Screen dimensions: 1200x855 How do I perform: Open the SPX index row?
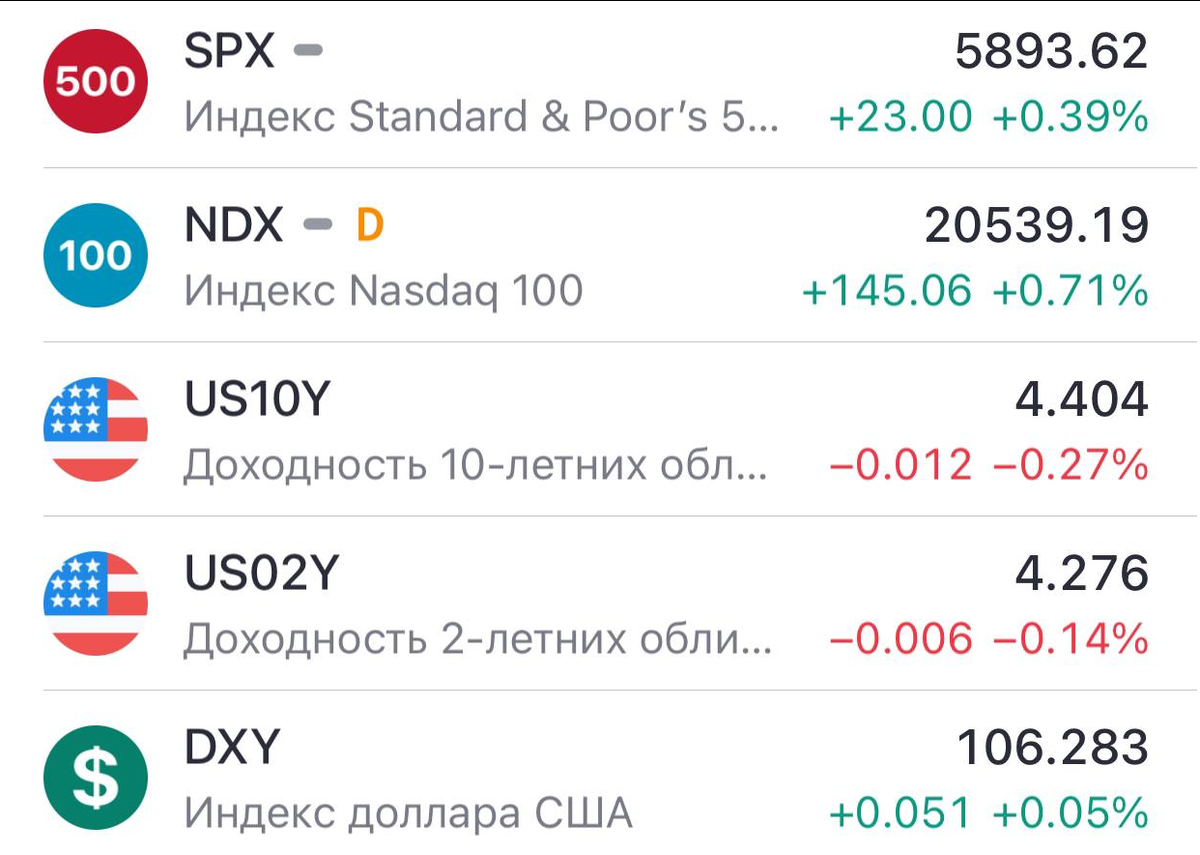600,83
